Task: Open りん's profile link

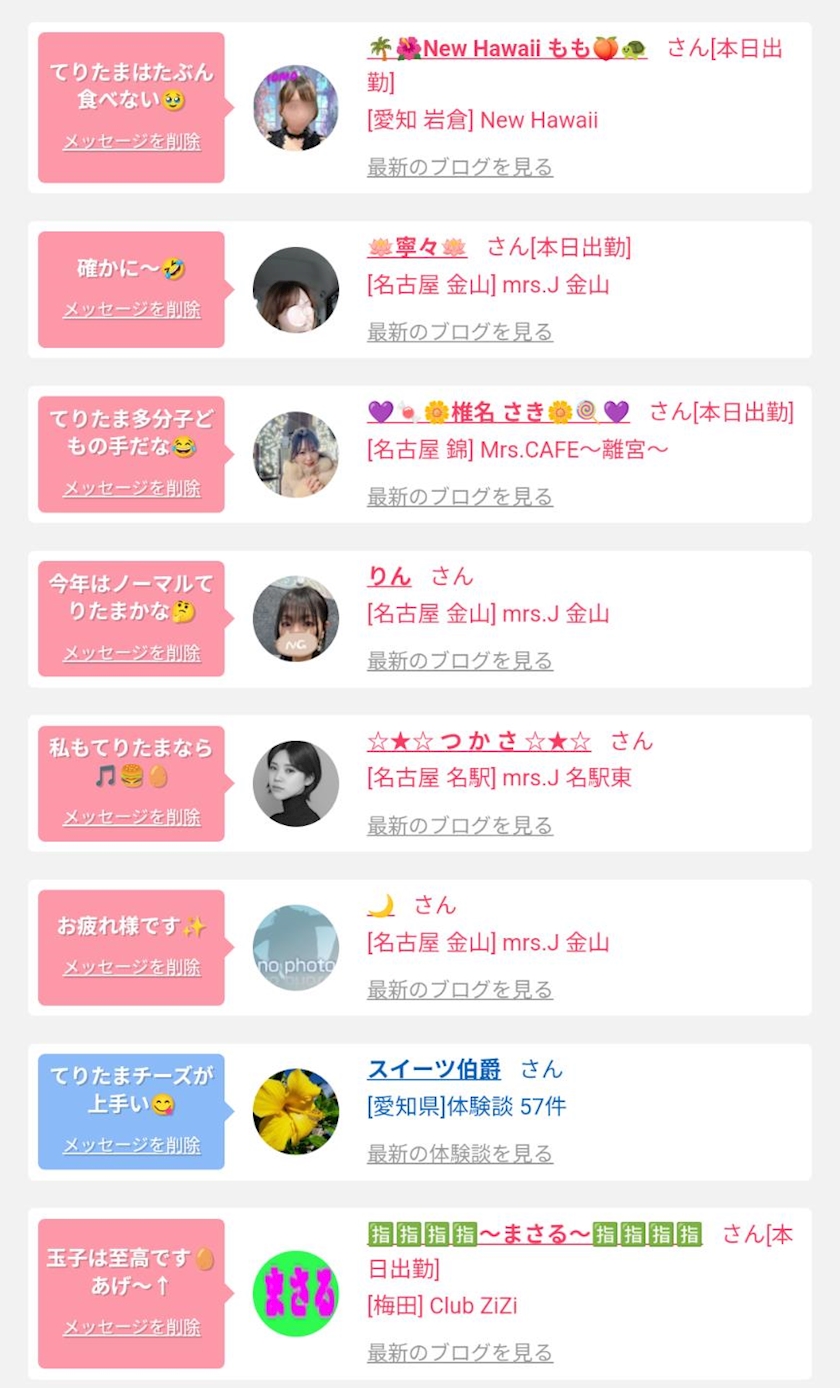Action: click(x=389, y=576)
